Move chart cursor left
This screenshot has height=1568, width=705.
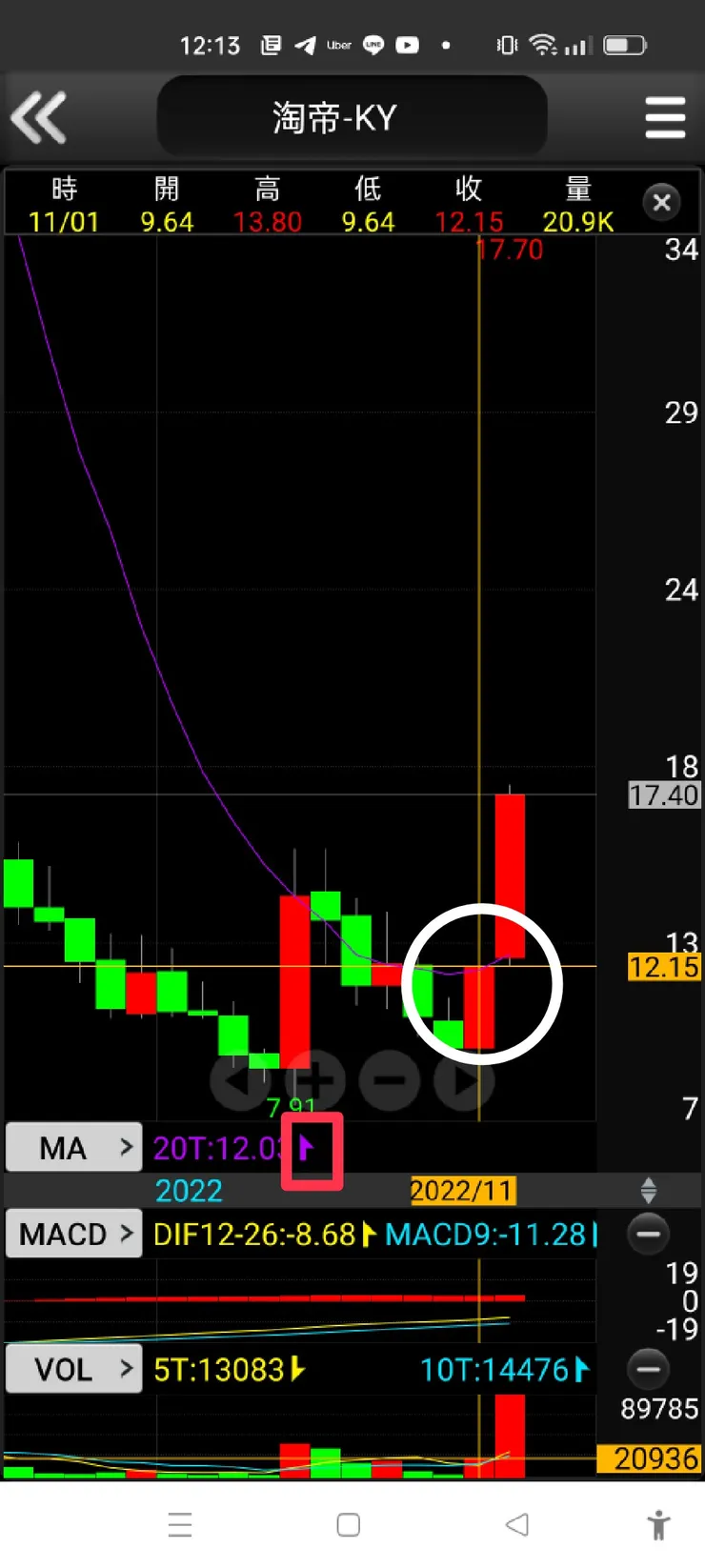[x=239, y=1080]
